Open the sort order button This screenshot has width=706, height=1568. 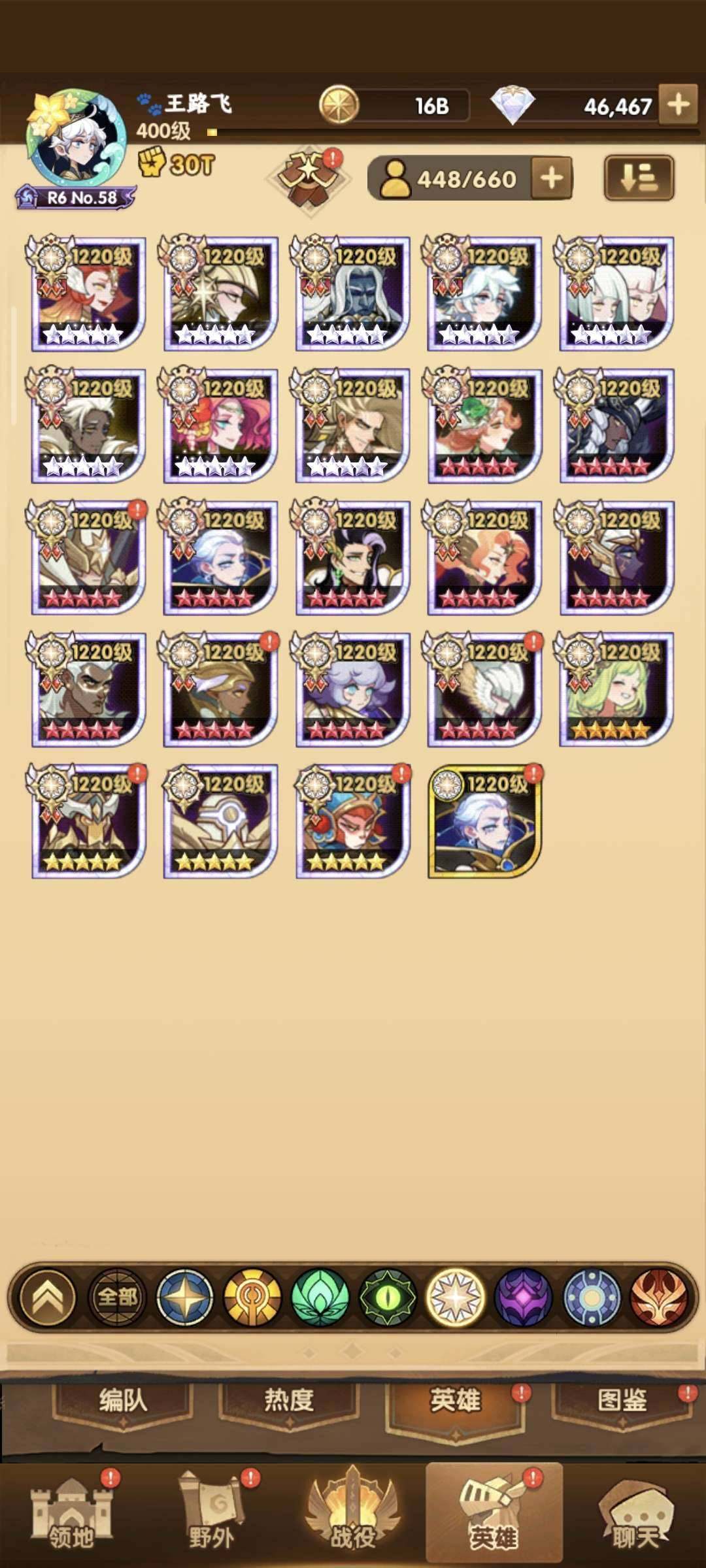pyautogui.click(x=638, y=178)
